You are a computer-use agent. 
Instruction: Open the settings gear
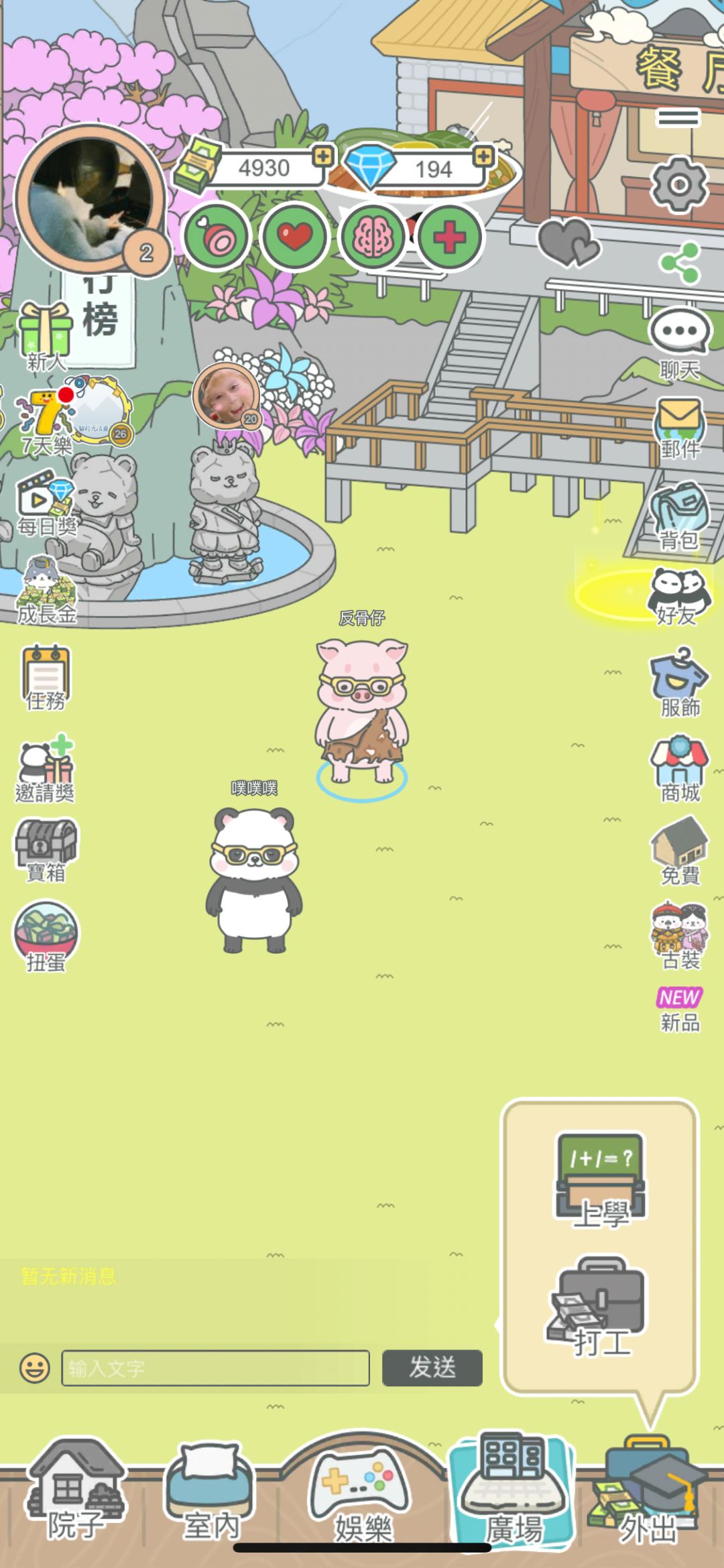tap(678, 184)
